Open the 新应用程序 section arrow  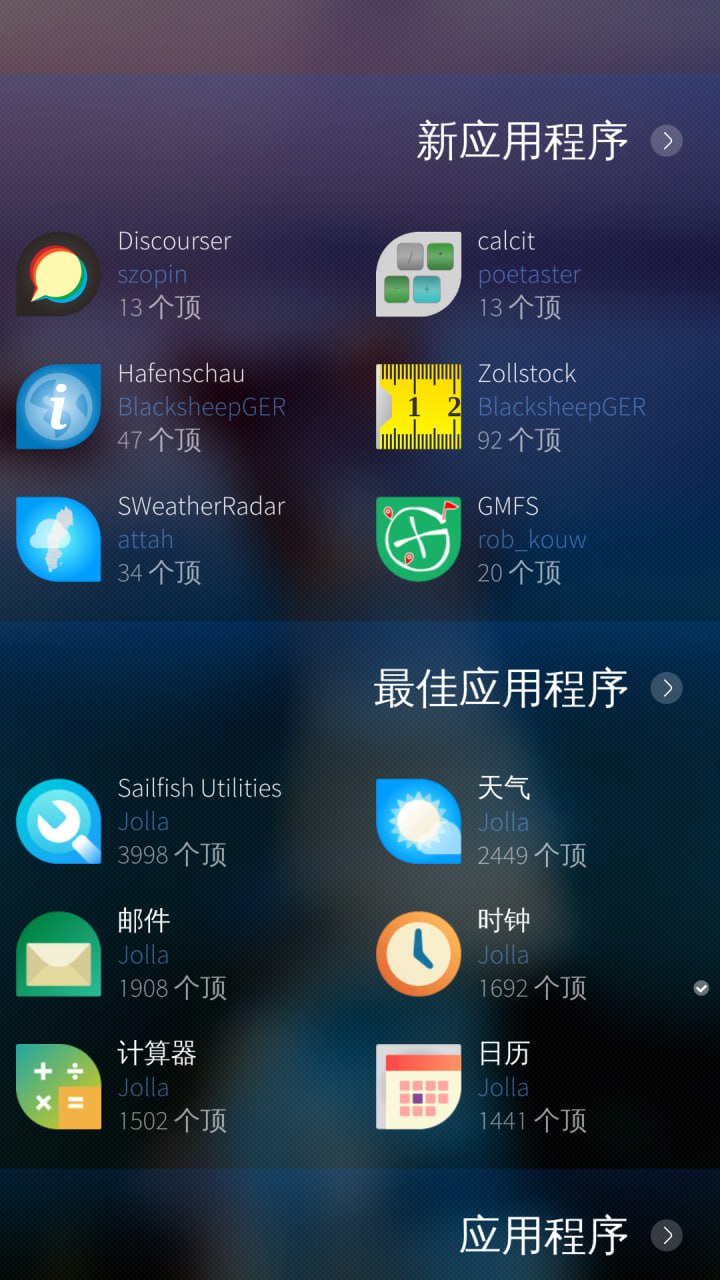point(666,141)
